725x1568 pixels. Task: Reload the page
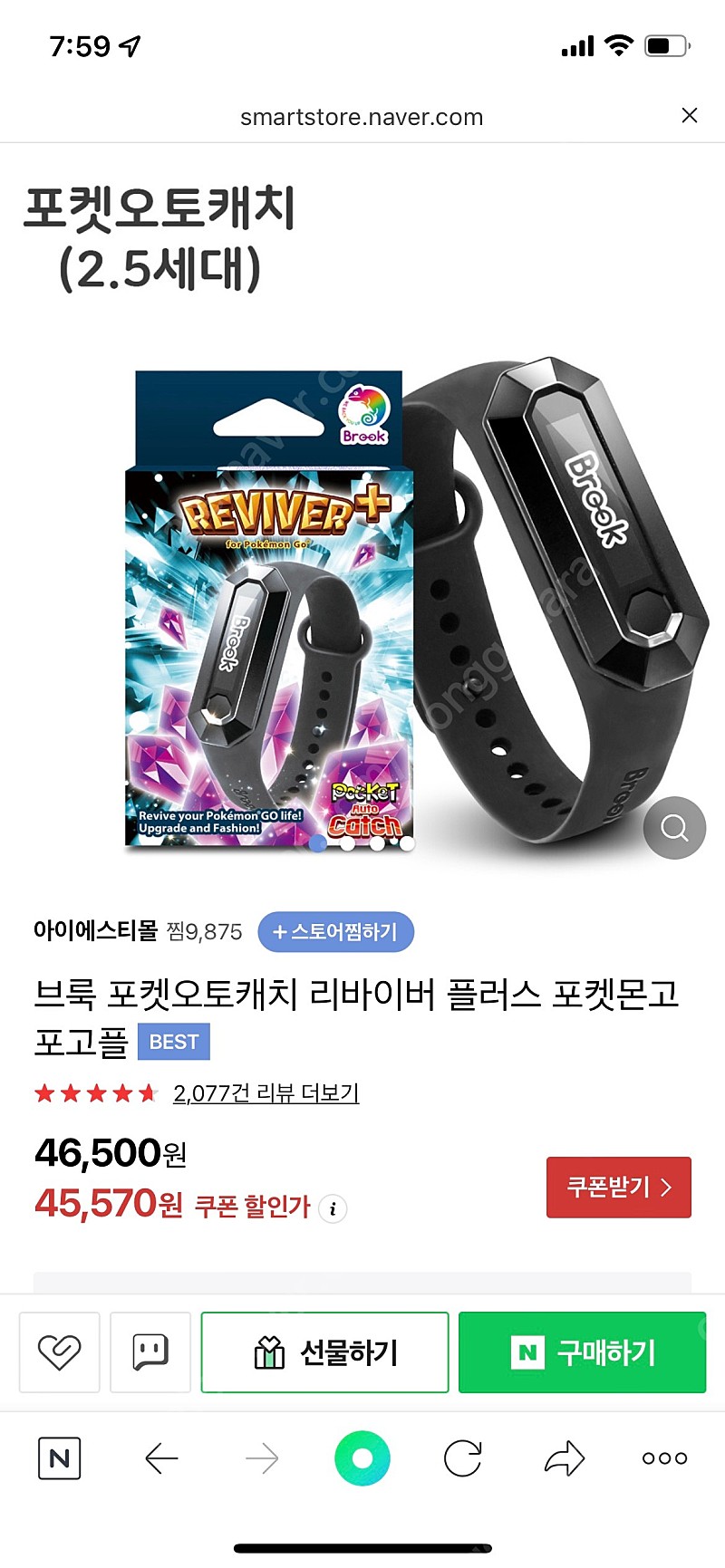pyautogui.click(x=463, y=1458)
